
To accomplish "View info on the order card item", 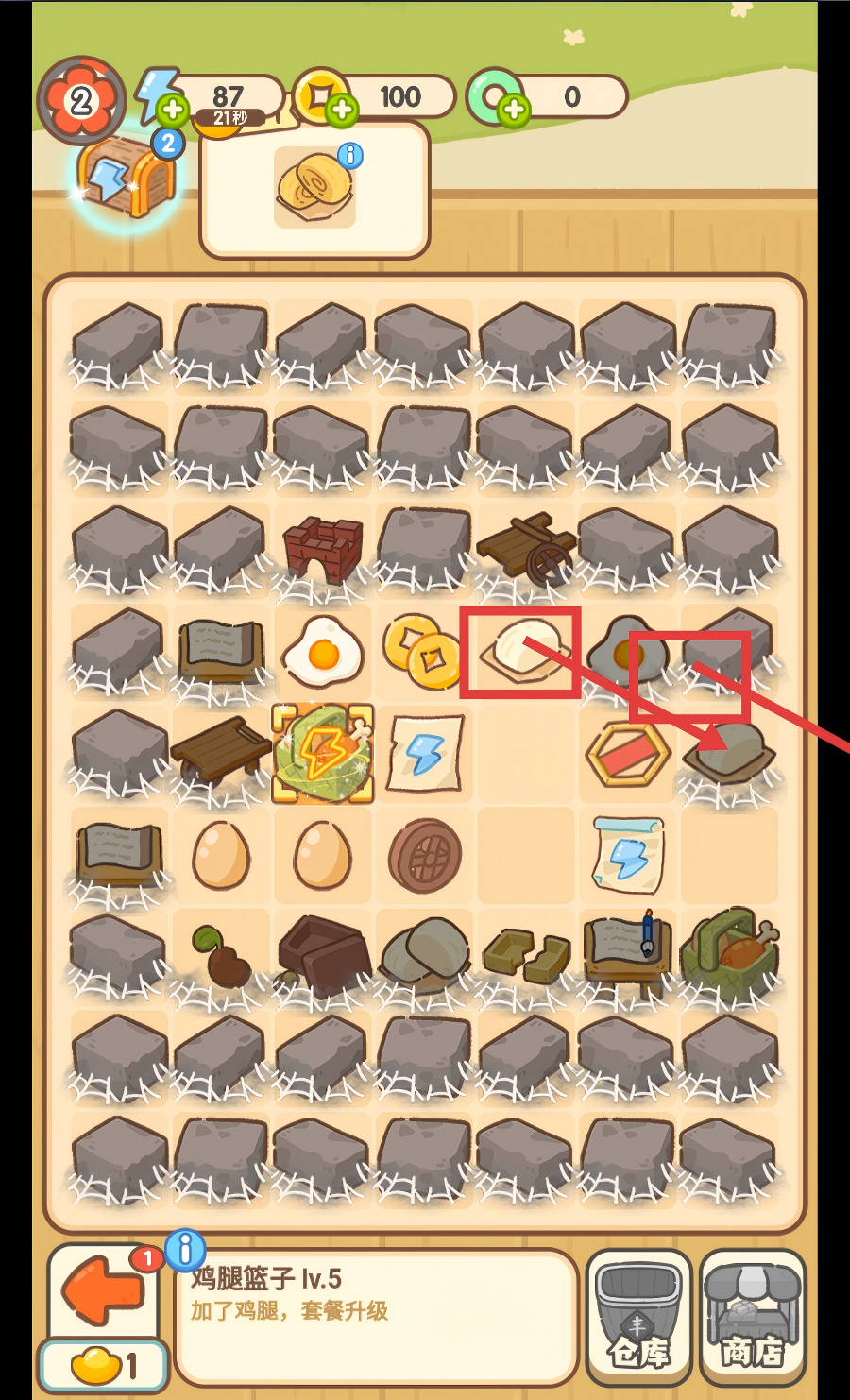I will coord(350,156).
